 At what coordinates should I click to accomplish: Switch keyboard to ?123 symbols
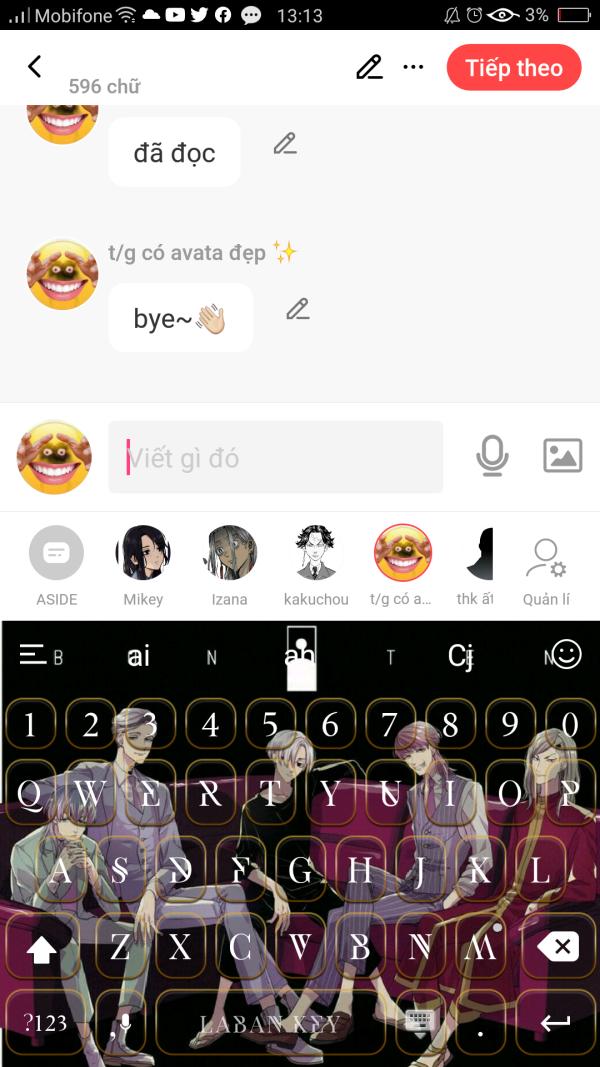coord(45,1023)
